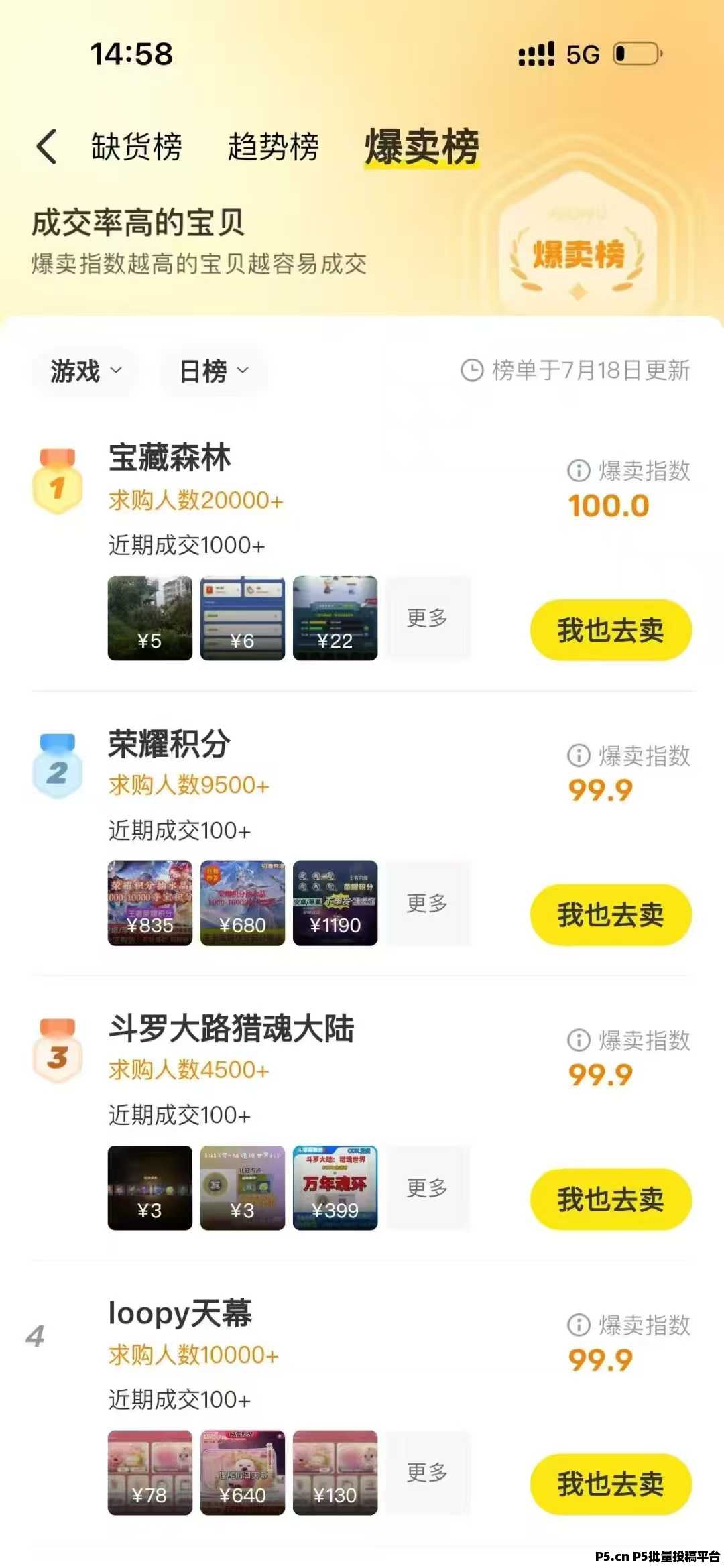Viewport: 724px width, 1568px height.
Task: Open the ¥399 万年魂环 listing
Action: [x=335, y=1188]
